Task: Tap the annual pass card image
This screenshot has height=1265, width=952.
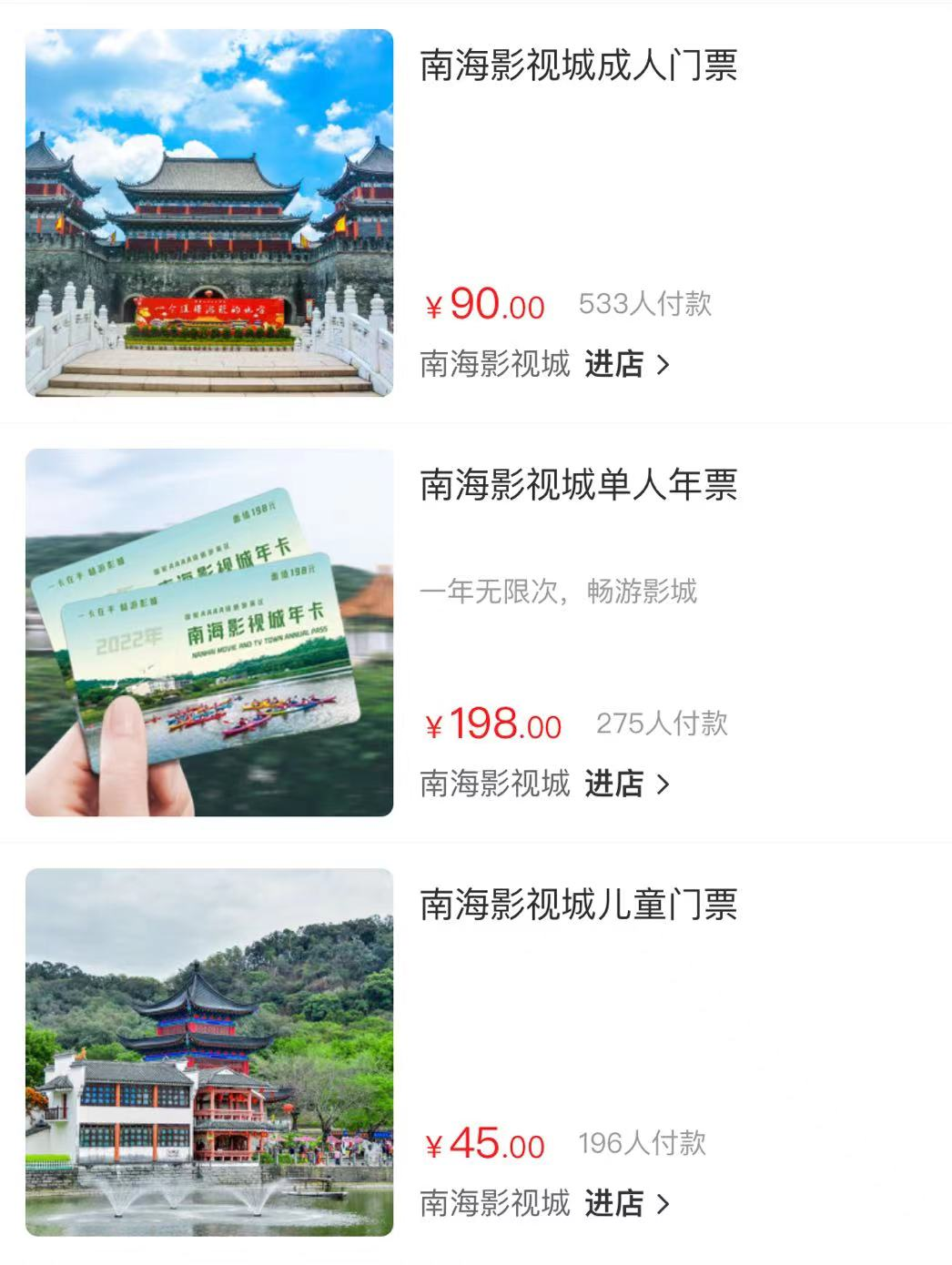Action: point(209,632)
